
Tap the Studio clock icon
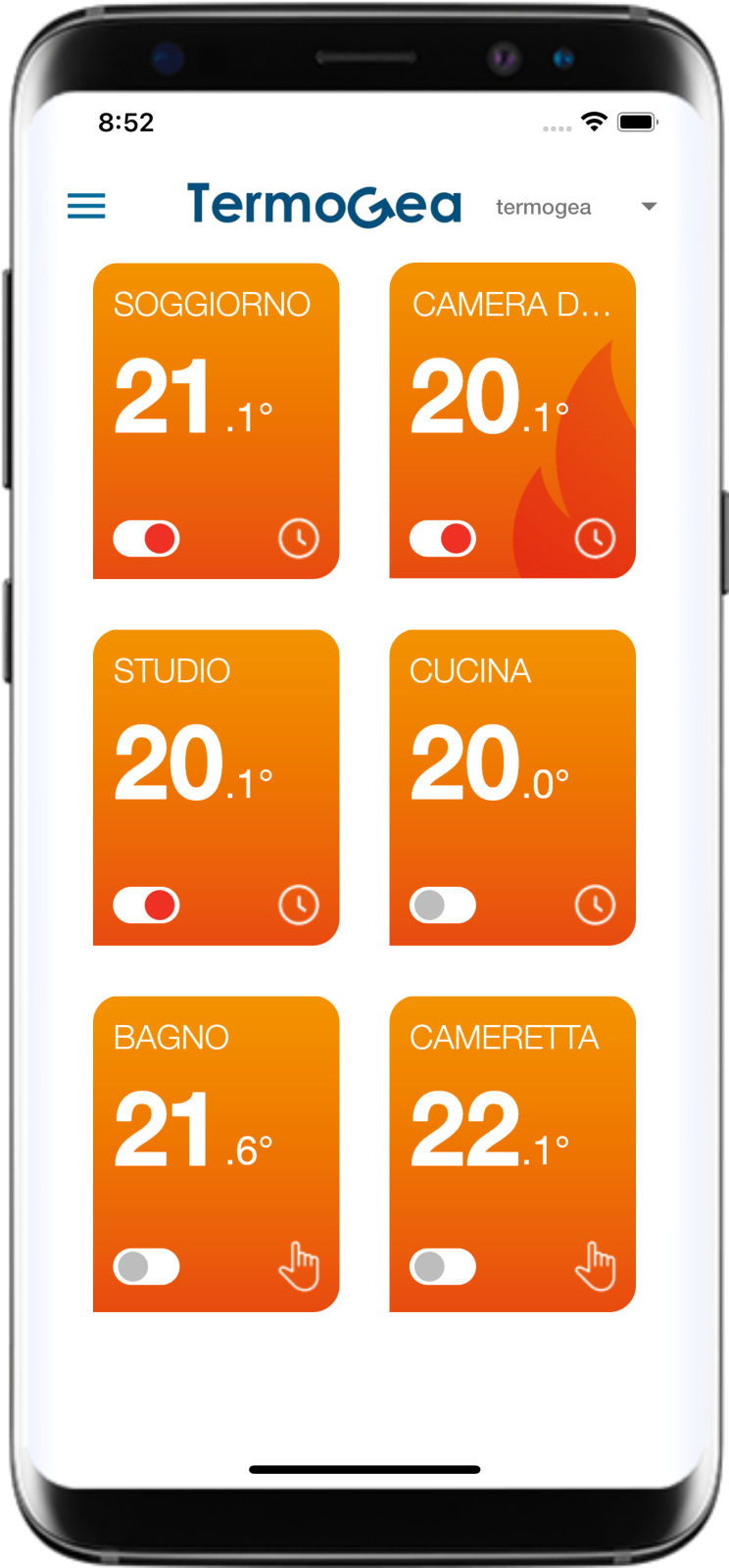point(299,905)
